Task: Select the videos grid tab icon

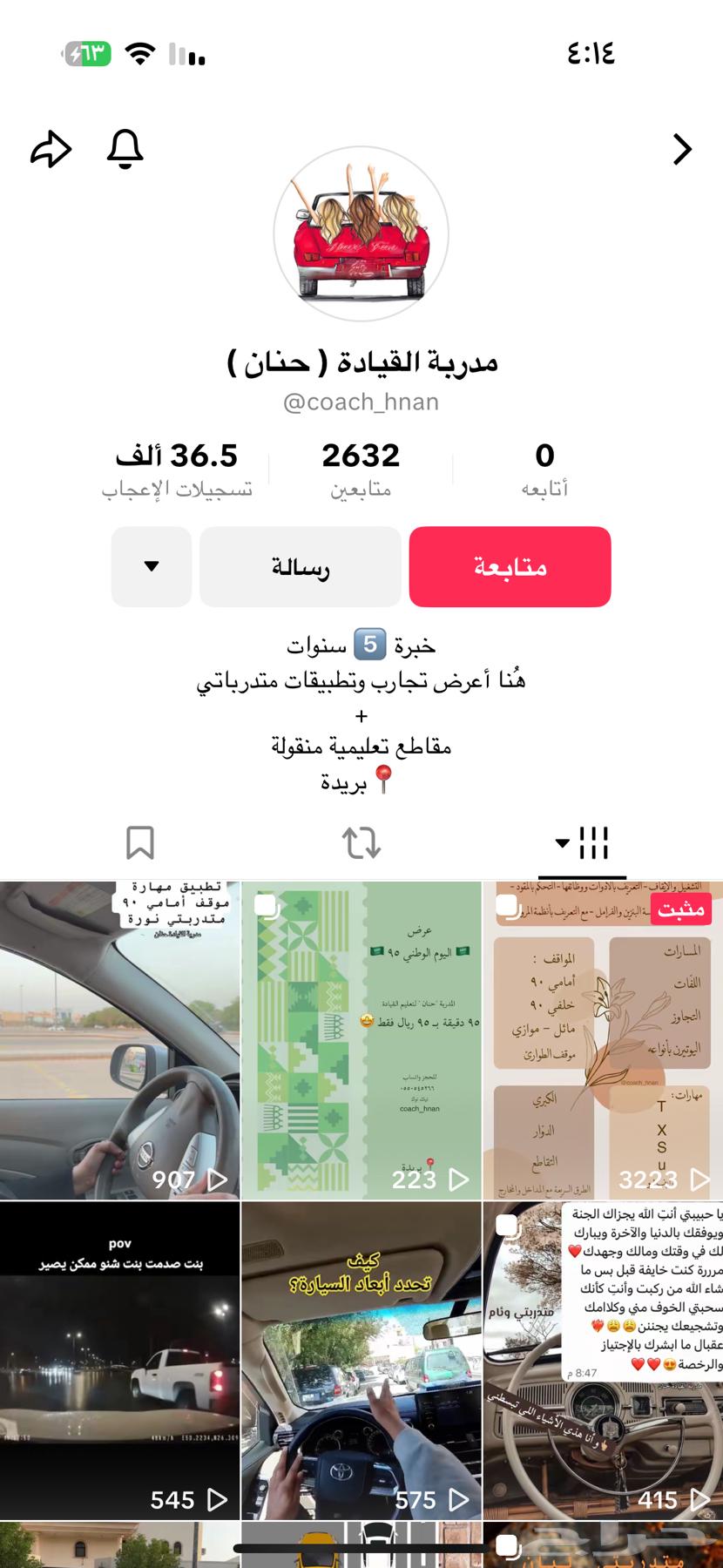Action: pyautogui.click(x=595, y=842)
